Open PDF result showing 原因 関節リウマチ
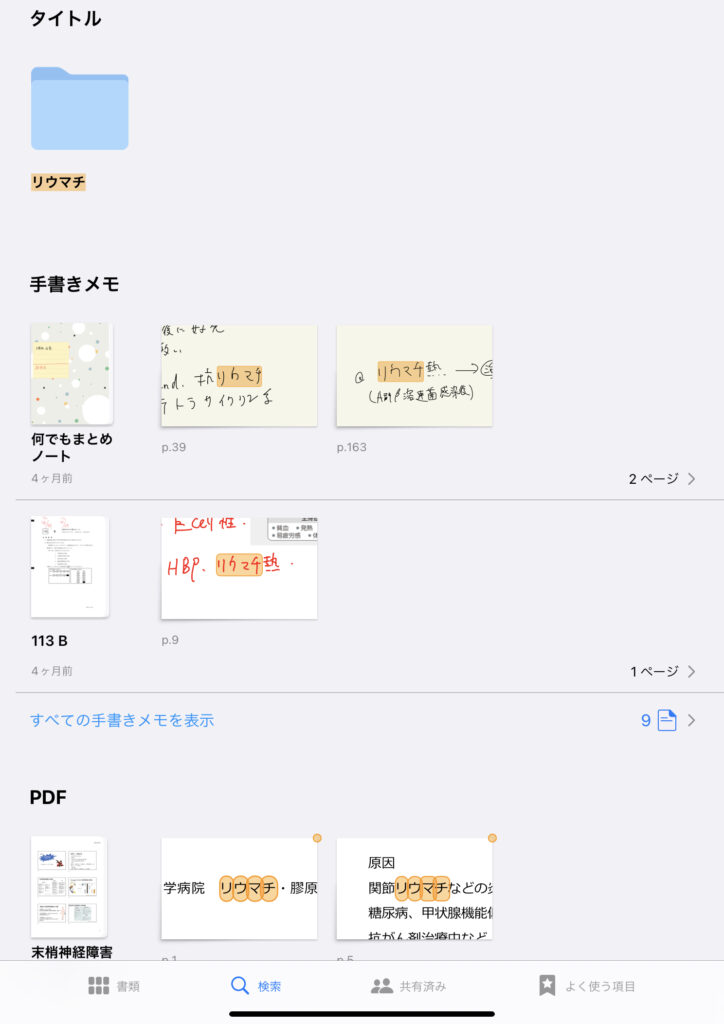 coord(414,888)
